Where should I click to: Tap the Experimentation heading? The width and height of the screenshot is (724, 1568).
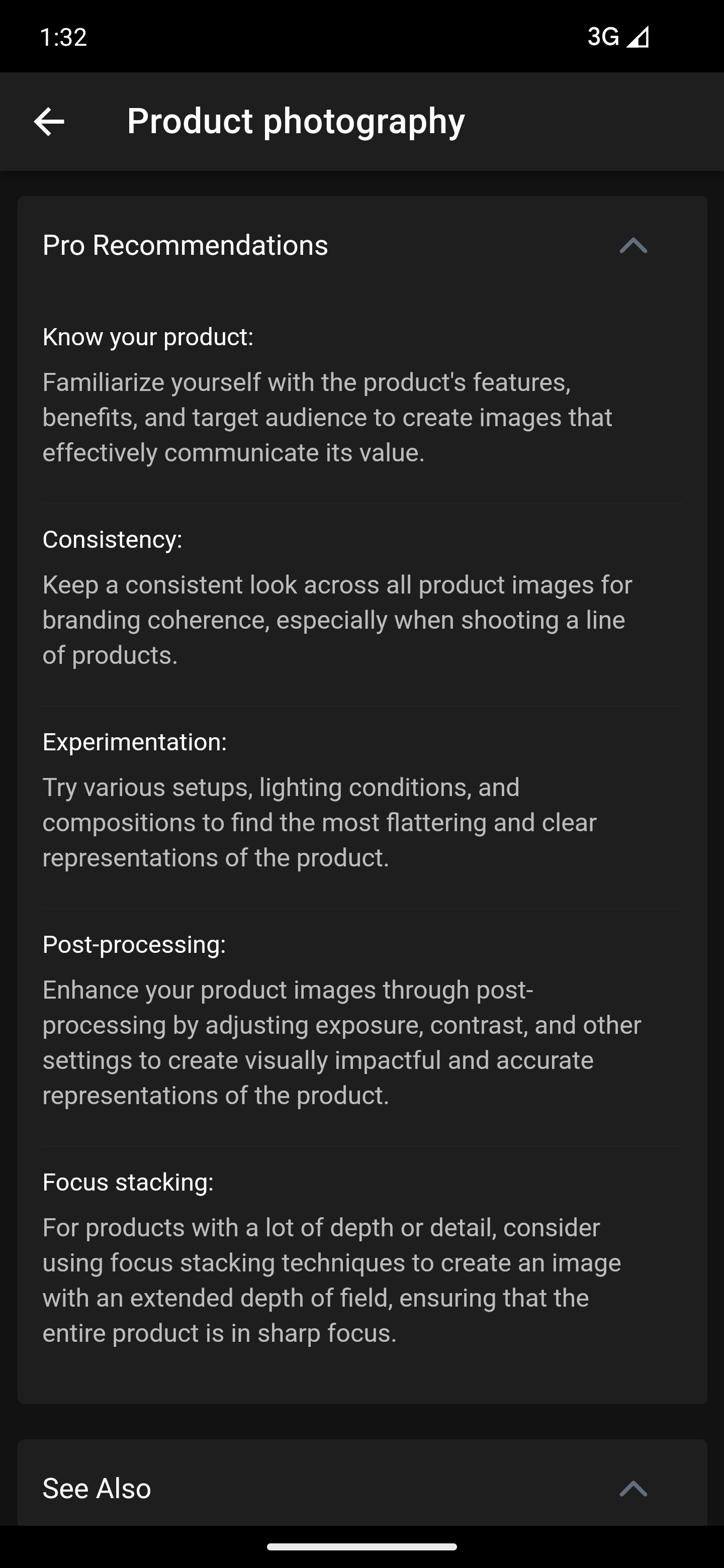tap(135, 742)
